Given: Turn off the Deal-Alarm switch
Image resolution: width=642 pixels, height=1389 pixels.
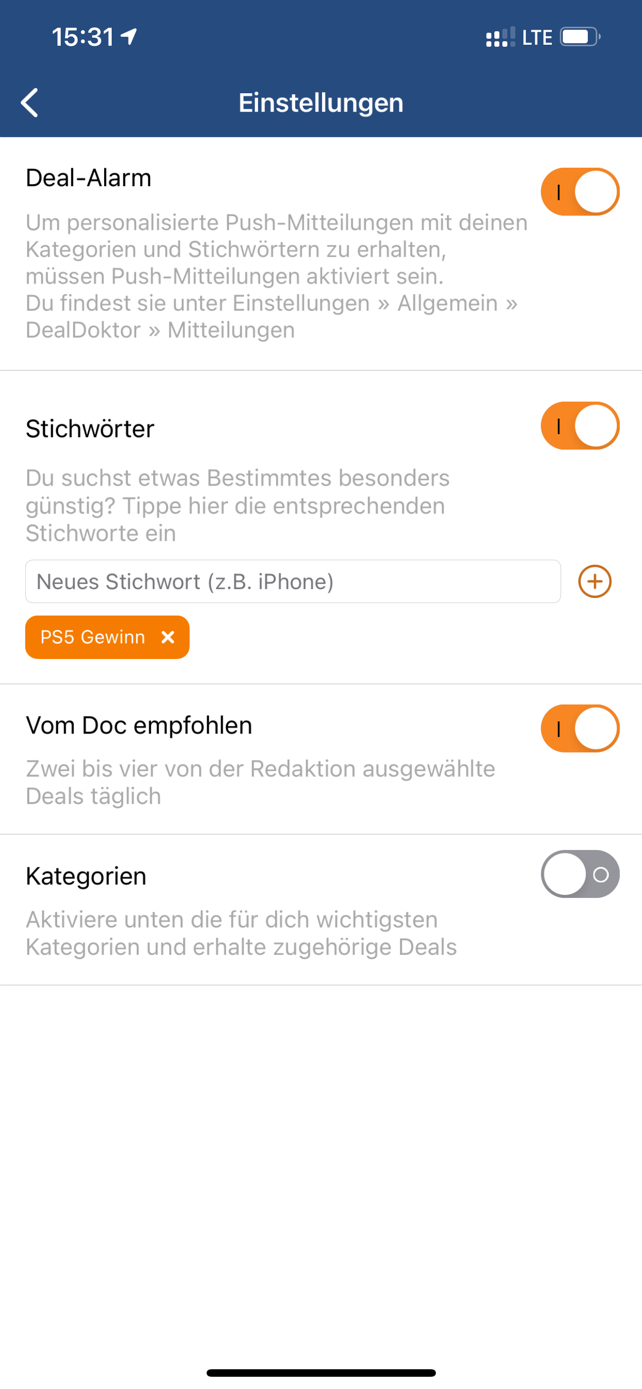Looking at the screenshot, I should click(580, 192).
